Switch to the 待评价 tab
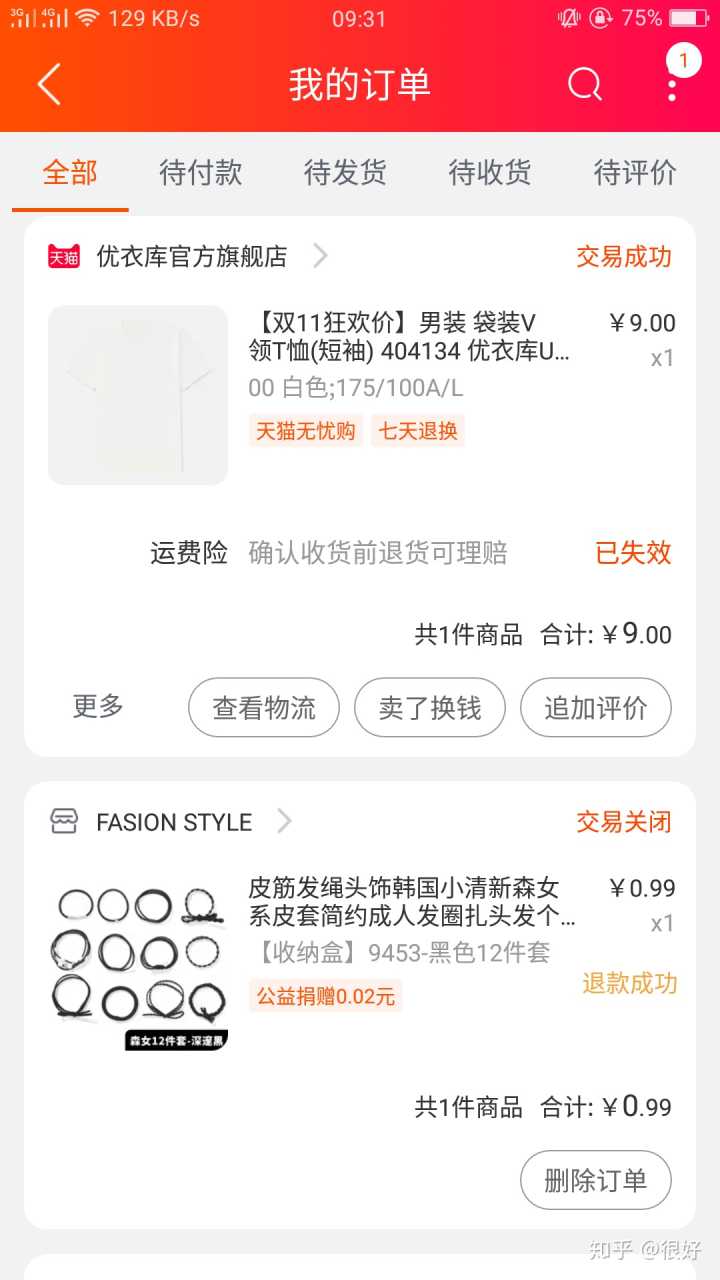 click(635, 172)
